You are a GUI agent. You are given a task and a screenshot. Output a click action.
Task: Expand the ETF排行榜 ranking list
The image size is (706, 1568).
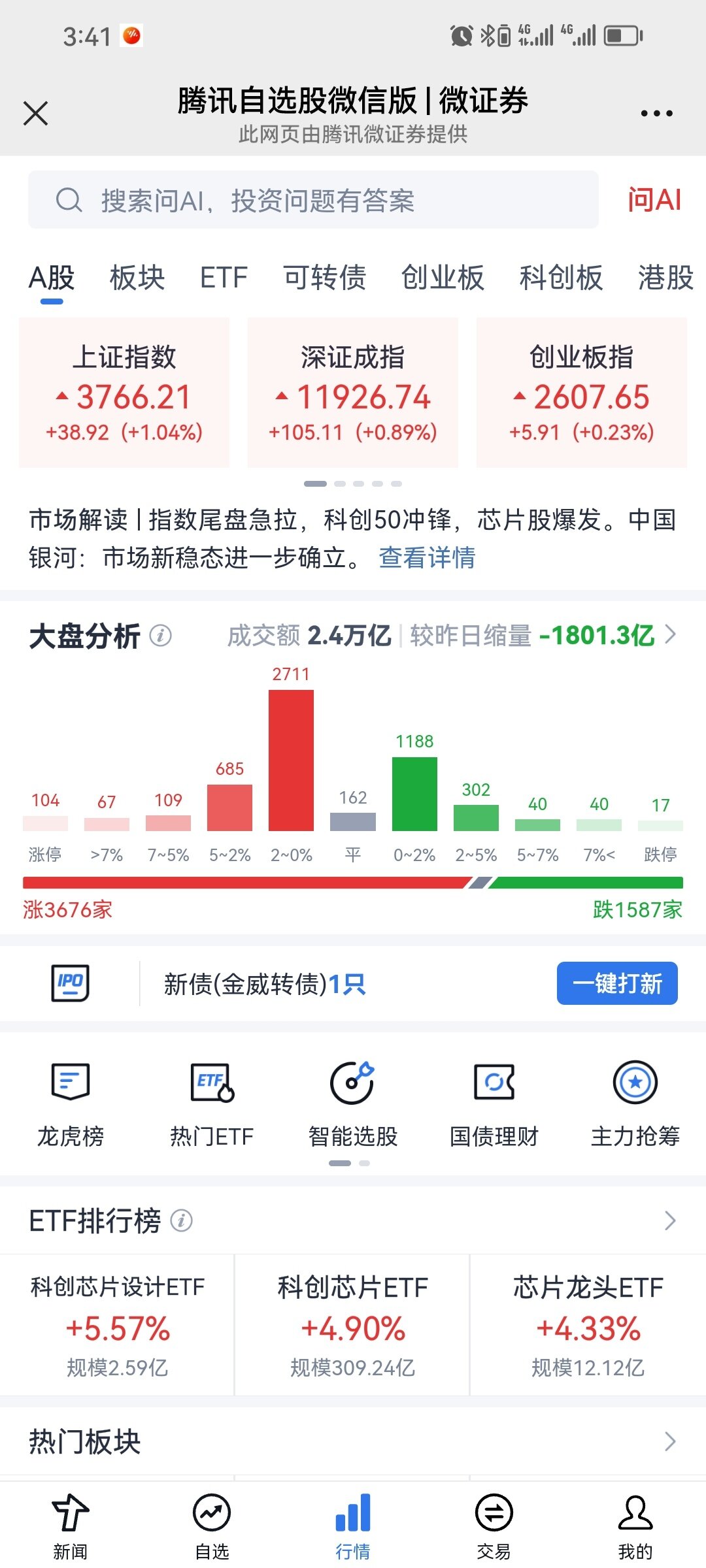click(669, 1220)
